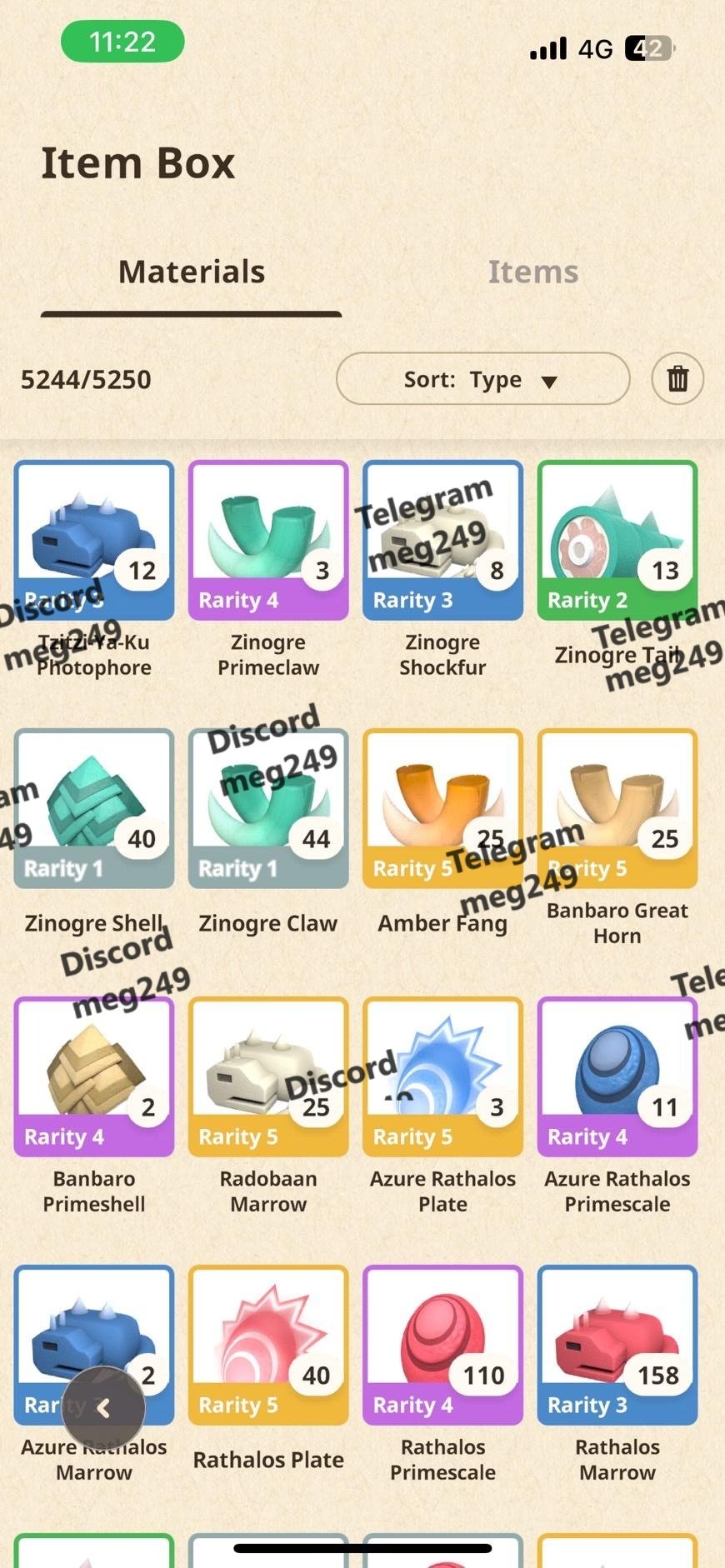This screenshot has height=1568, width=725.
Task: View Zinogre Tail item details
Action: [617, 540]
